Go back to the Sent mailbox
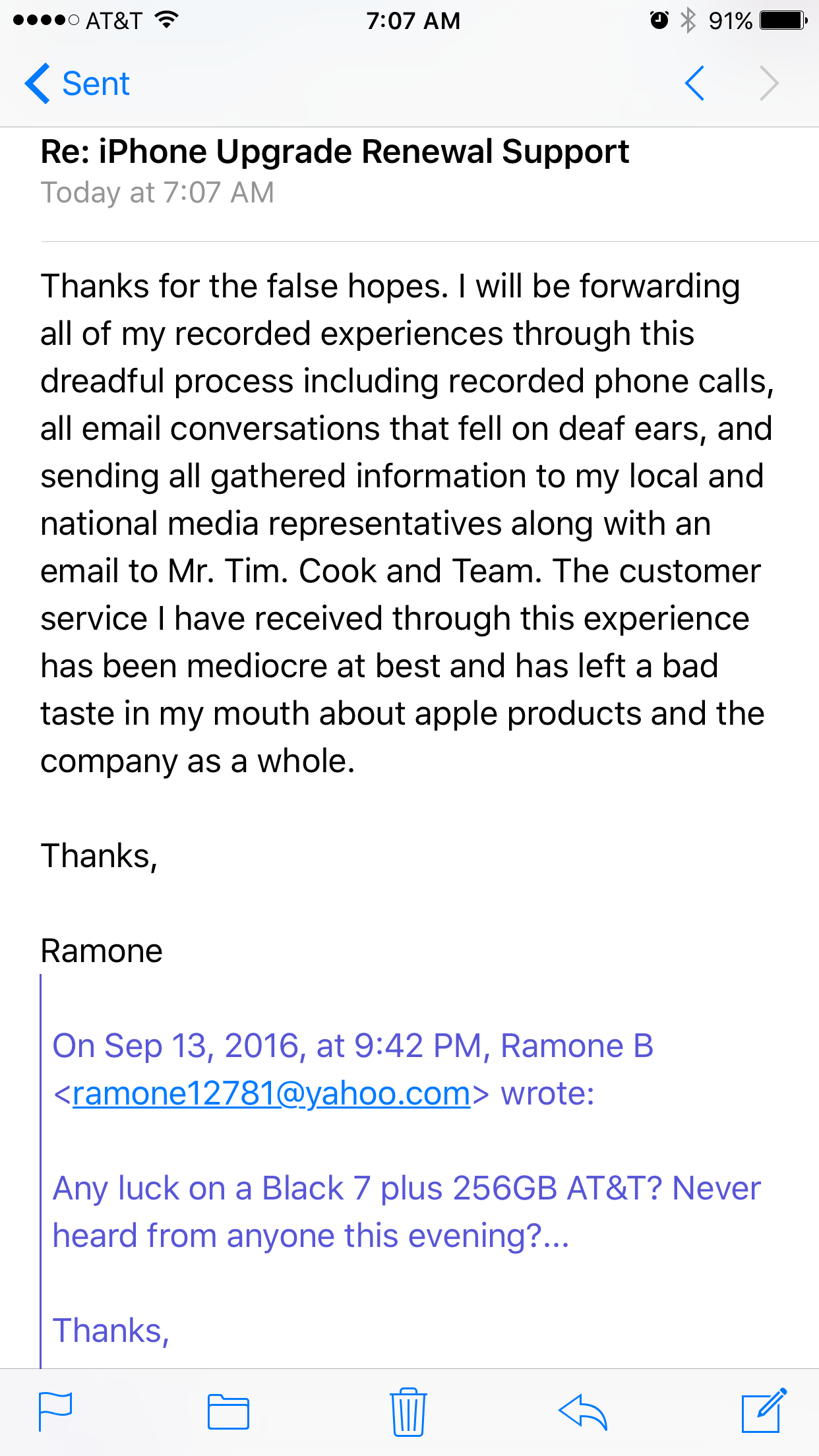The height and width of the screenshot is (1456, 819). [77, 84]
